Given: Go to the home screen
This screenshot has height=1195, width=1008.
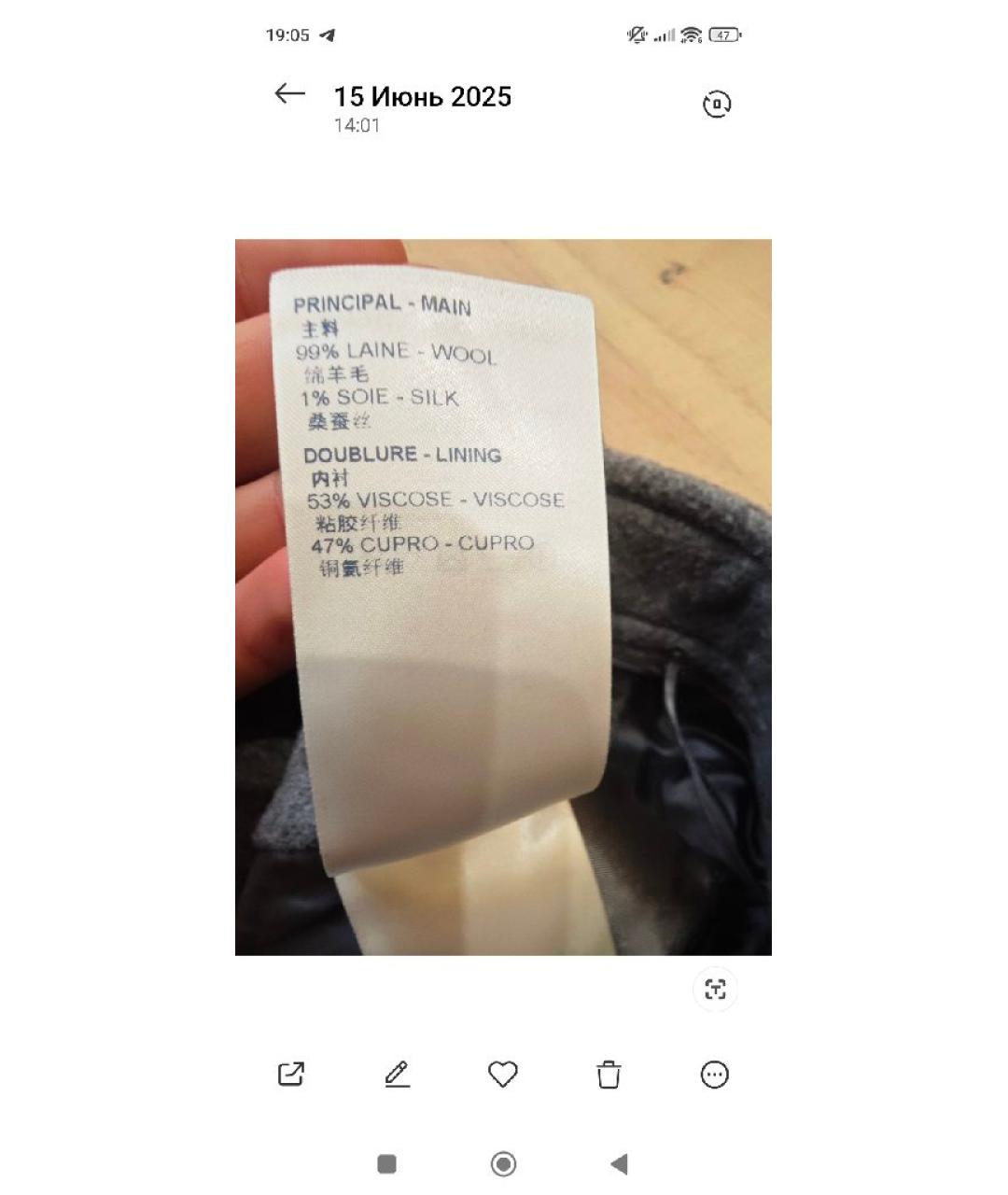Looking at the screenshot, I should (503, 1163).
